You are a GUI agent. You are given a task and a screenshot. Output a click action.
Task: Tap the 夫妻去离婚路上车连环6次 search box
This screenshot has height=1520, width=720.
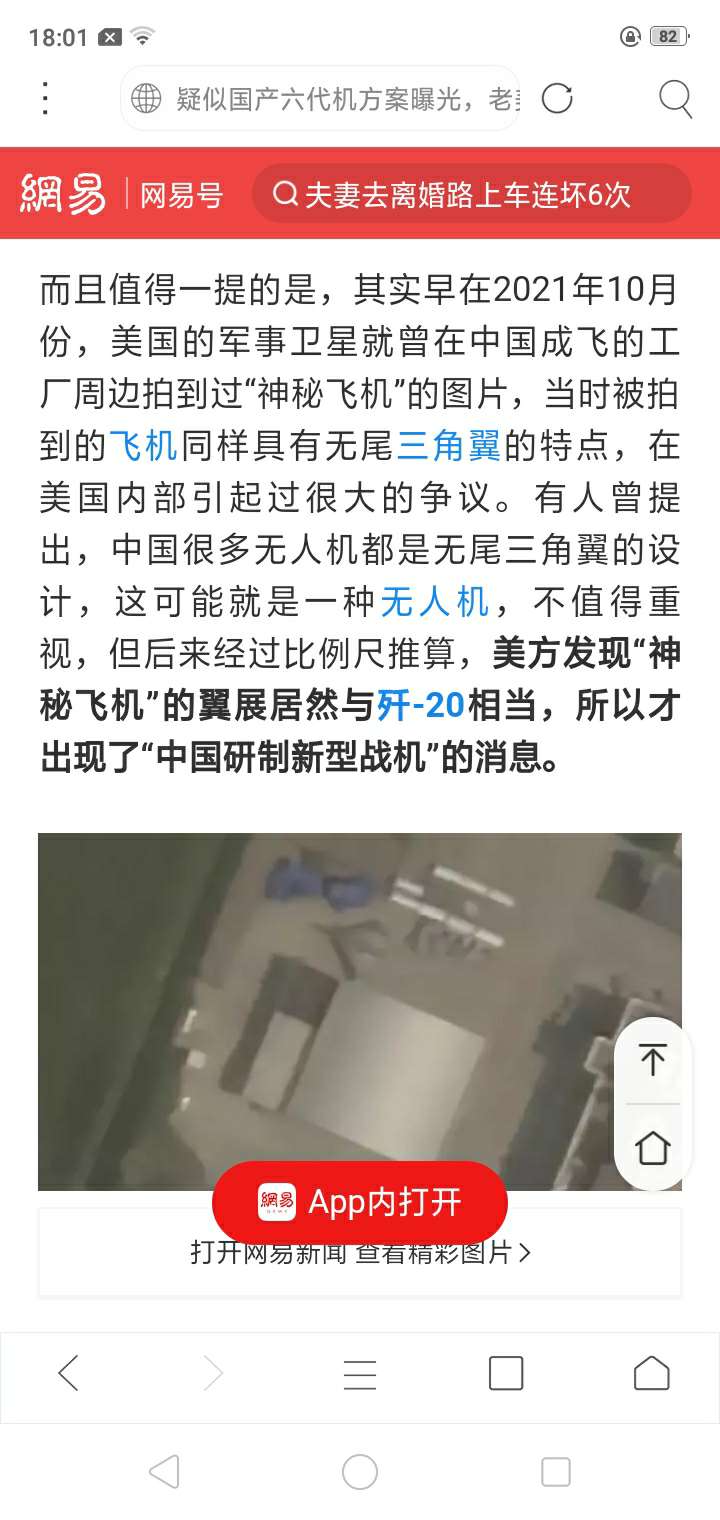(470, 194)
